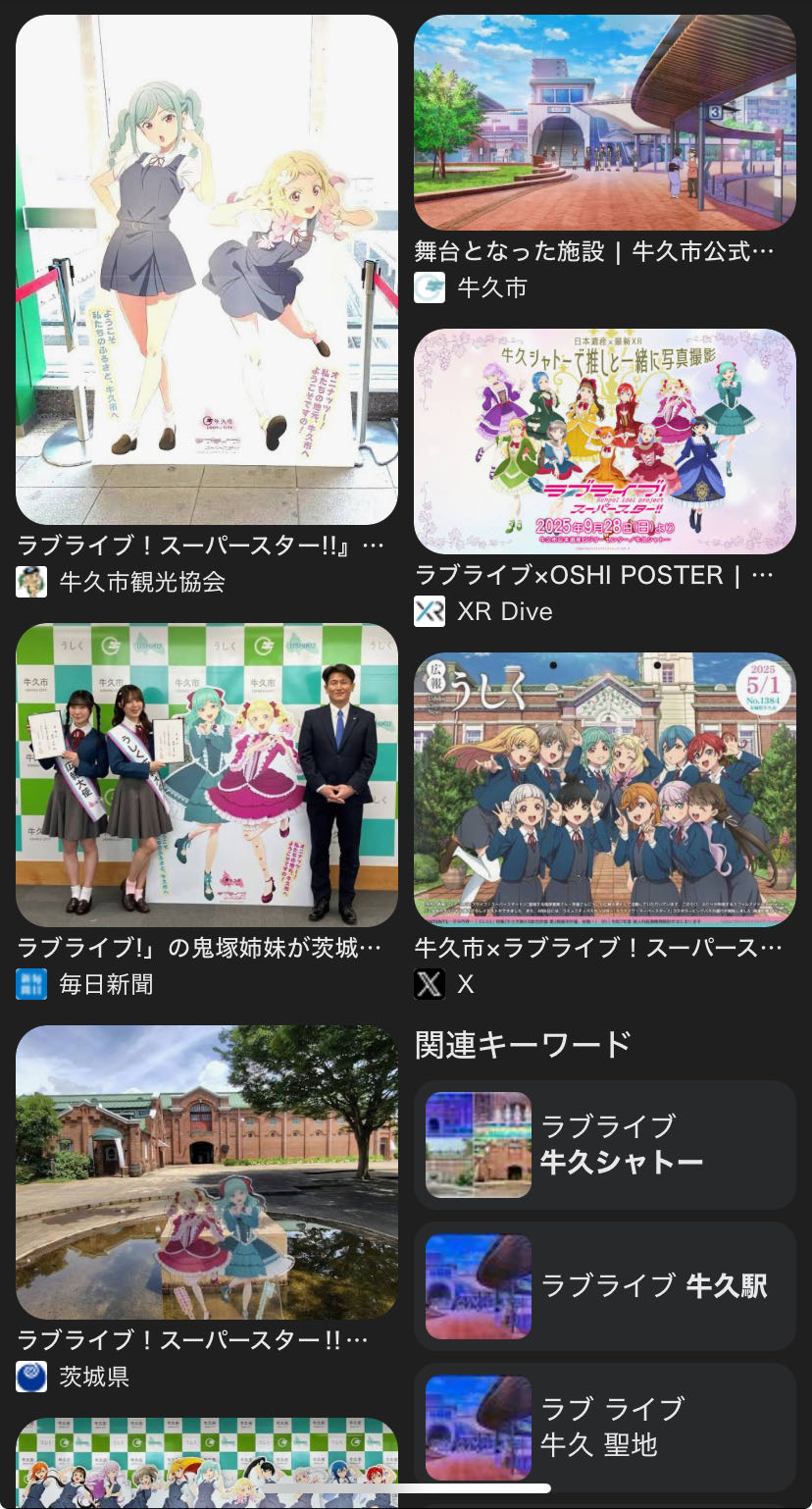Open the 牛久市観光協会 character panel image

click(207, 270)
